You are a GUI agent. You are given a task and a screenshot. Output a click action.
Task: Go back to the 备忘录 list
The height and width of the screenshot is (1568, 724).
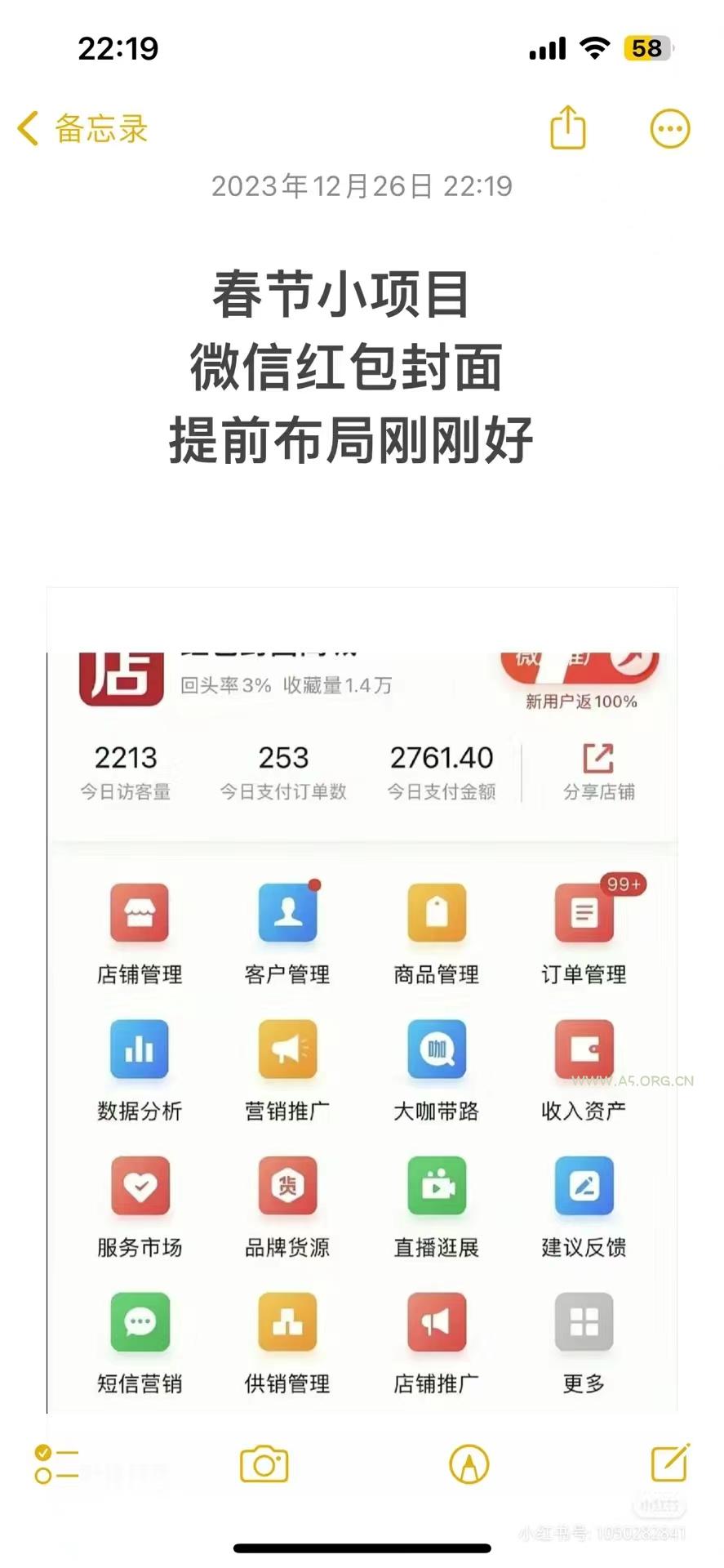tap(82, 129)
